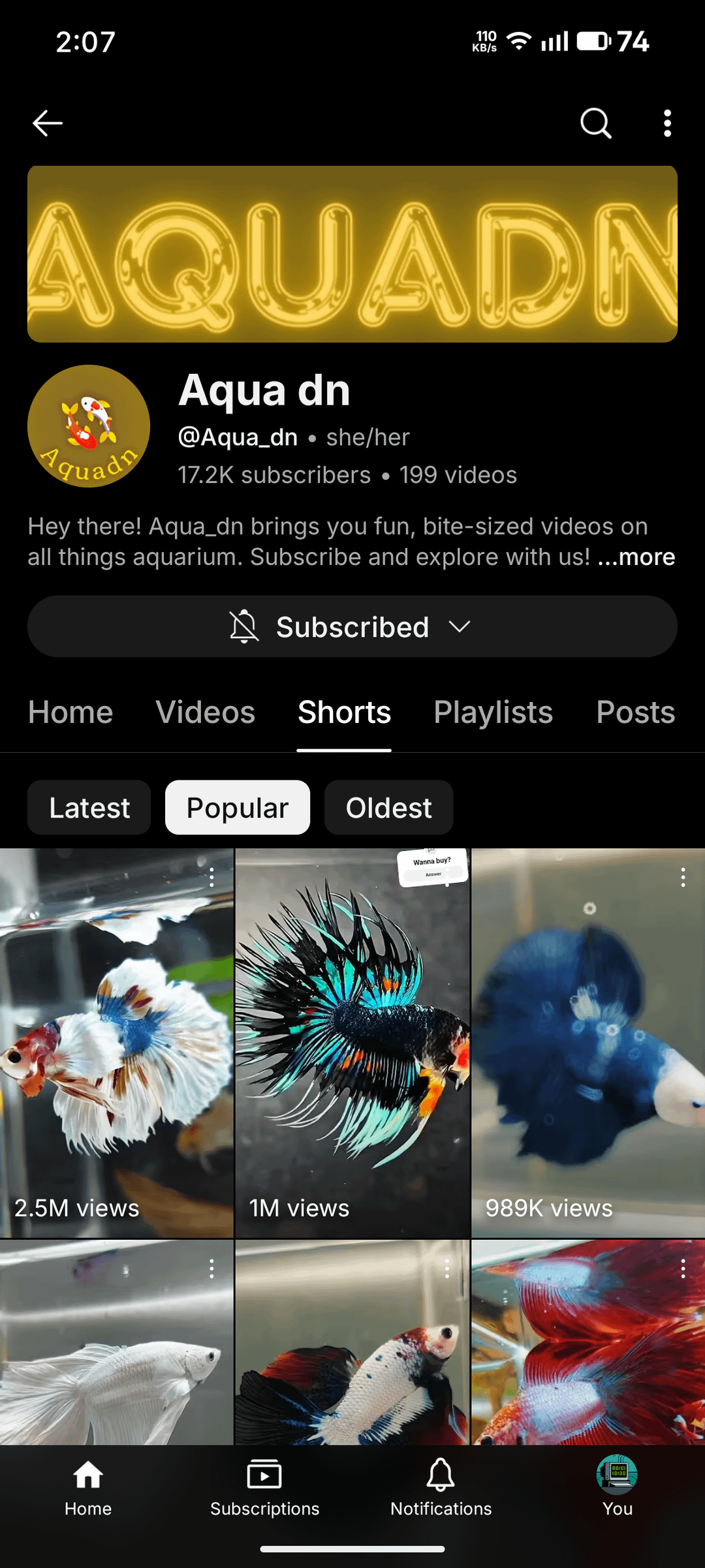This screenshot has width=705, height=1568.
Task: Open the Notifications tab
Action: point(441,1486)
